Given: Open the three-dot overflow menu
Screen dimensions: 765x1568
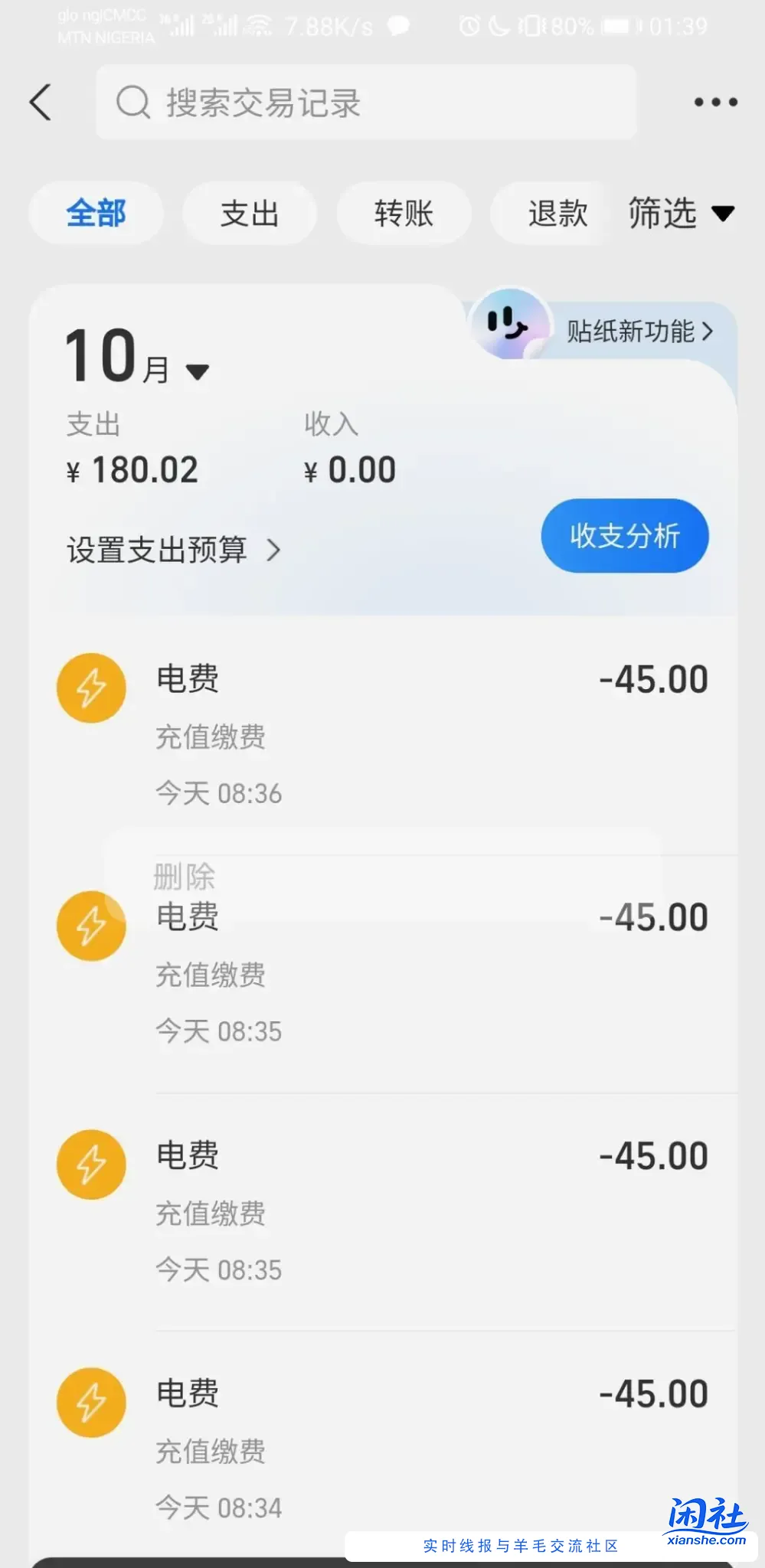Looking at the screenshot, I should pos(711,102).
